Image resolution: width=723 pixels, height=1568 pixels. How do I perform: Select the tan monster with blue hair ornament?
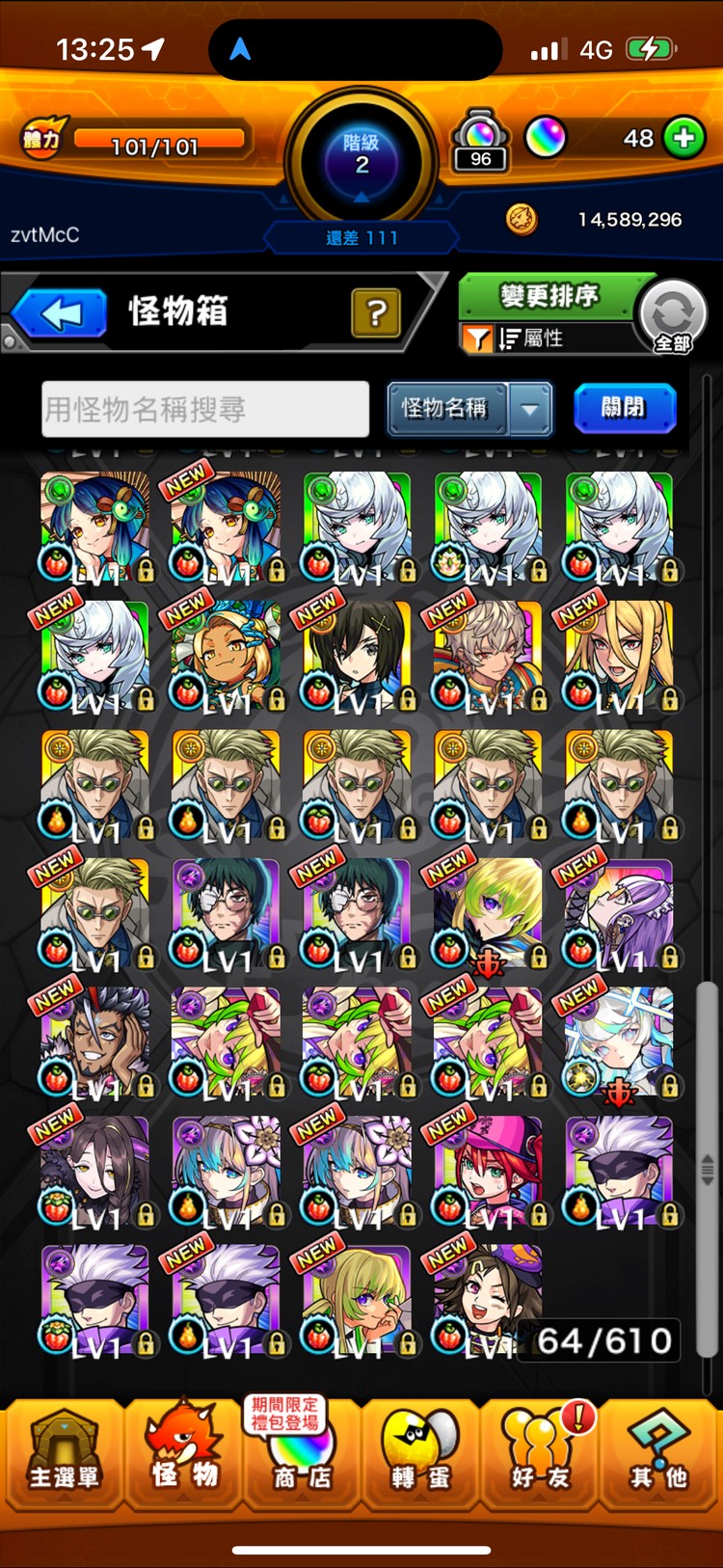[x=226, y=655]
